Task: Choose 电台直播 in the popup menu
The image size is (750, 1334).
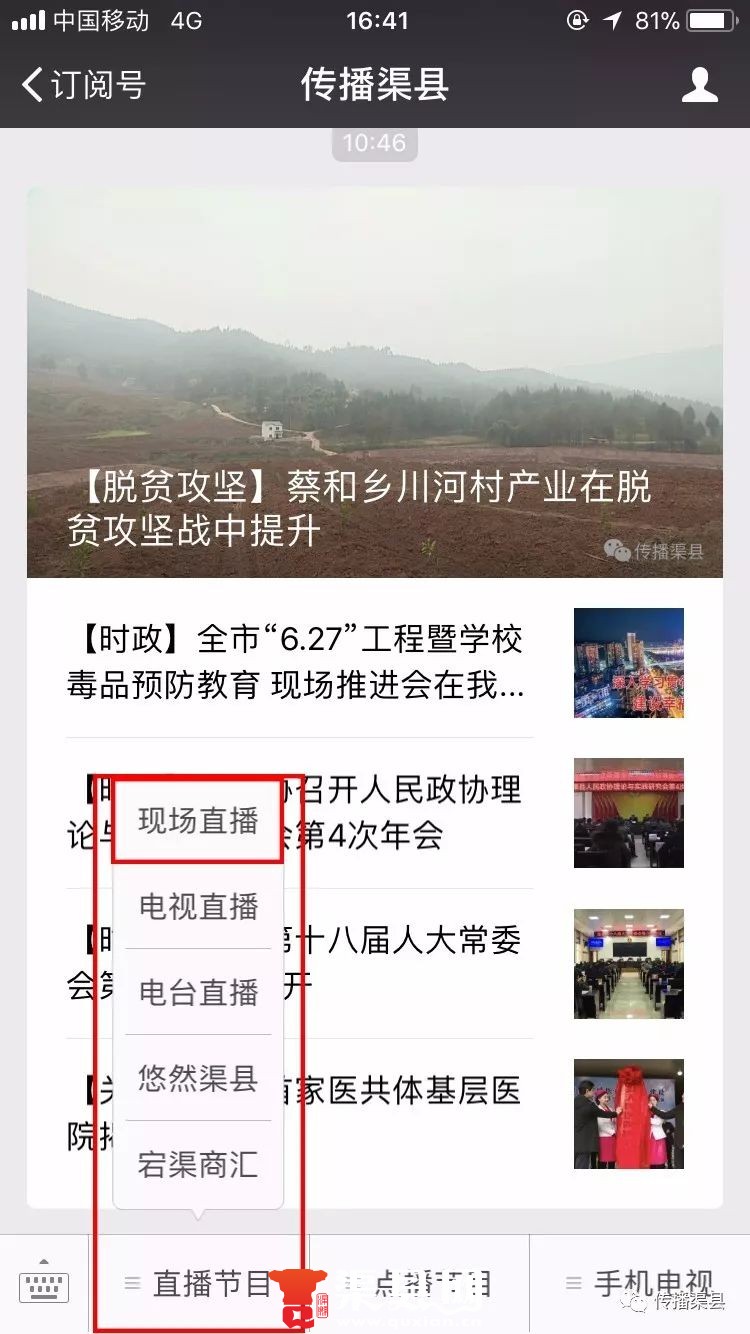Action: click(198, 992)
